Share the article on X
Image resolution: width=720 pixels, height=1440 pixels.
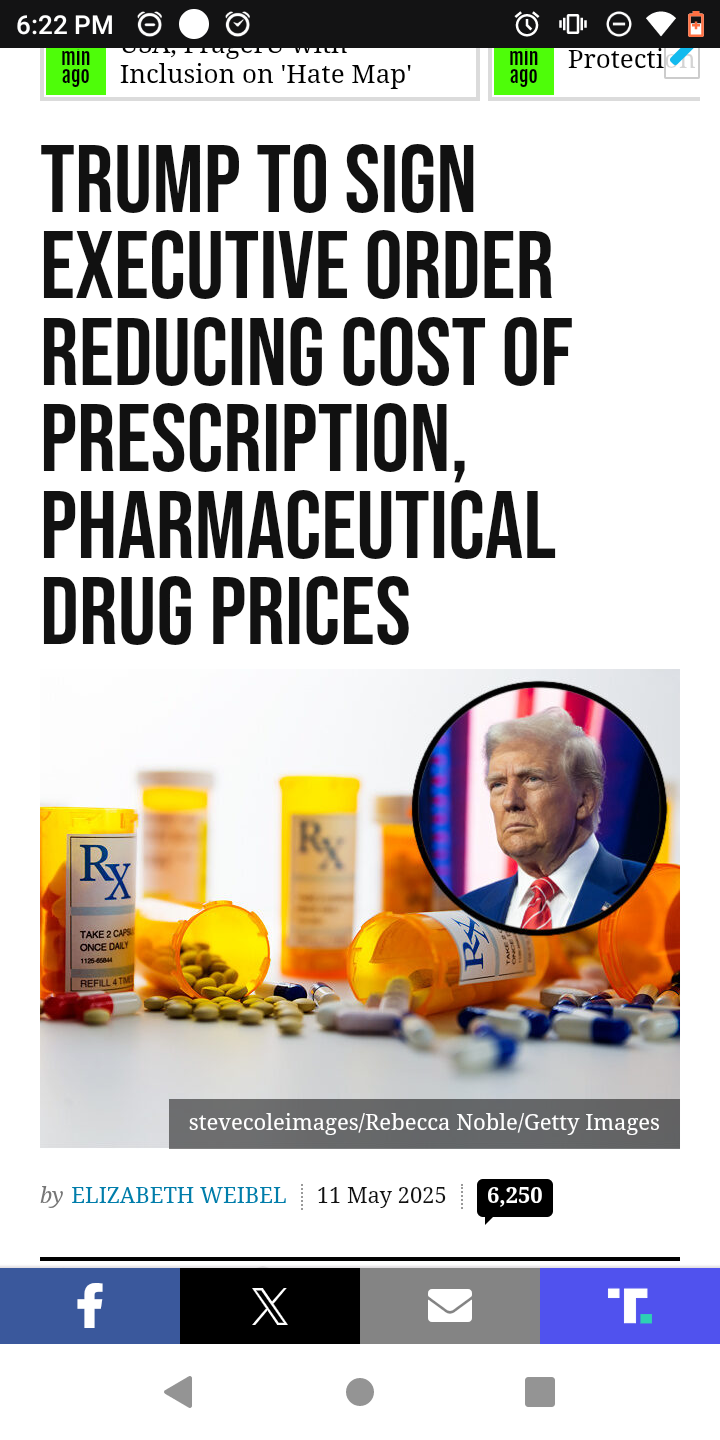point(270,1306)
